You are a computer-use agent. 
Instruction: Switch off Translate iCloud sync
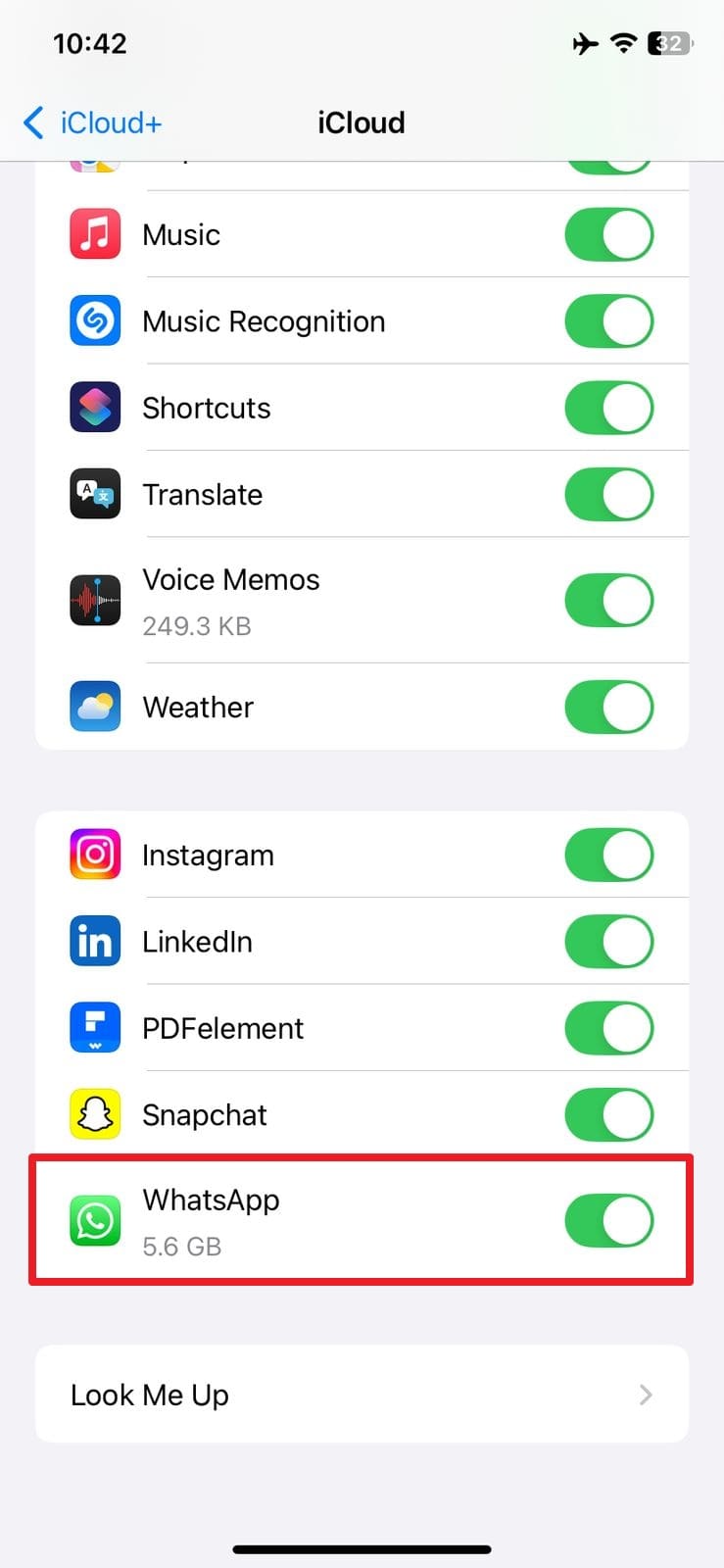coord(608,494)
